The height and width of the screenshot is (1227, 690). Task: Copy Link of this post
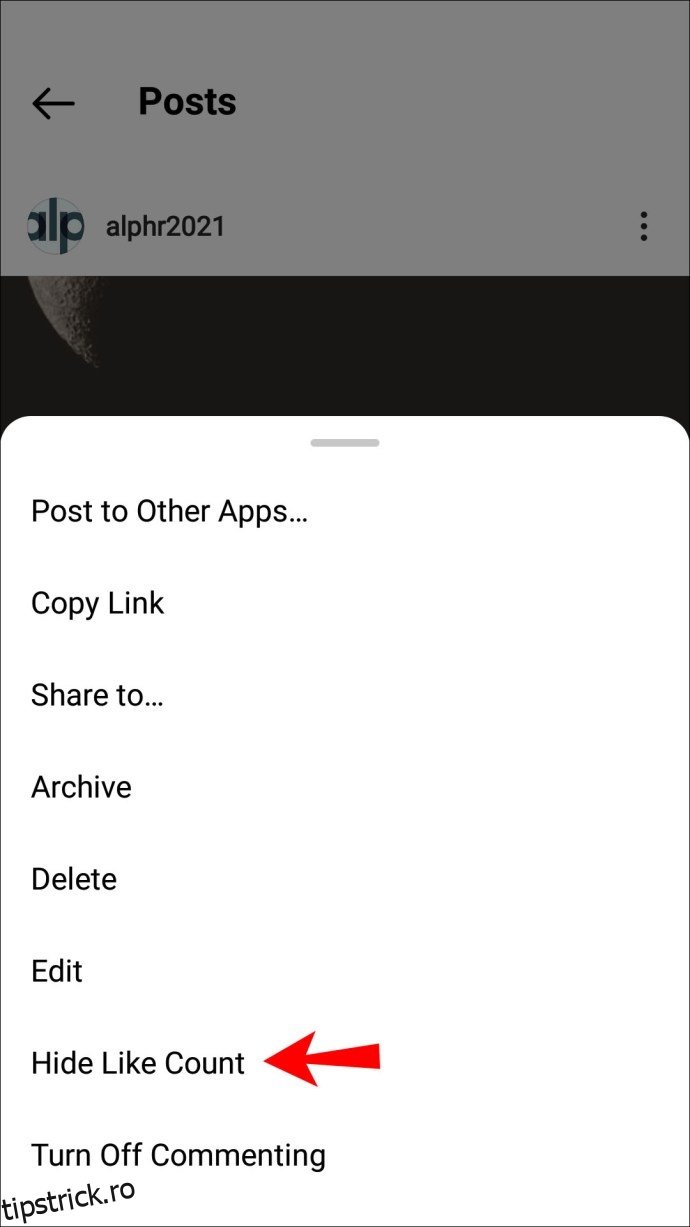point(98,603)
